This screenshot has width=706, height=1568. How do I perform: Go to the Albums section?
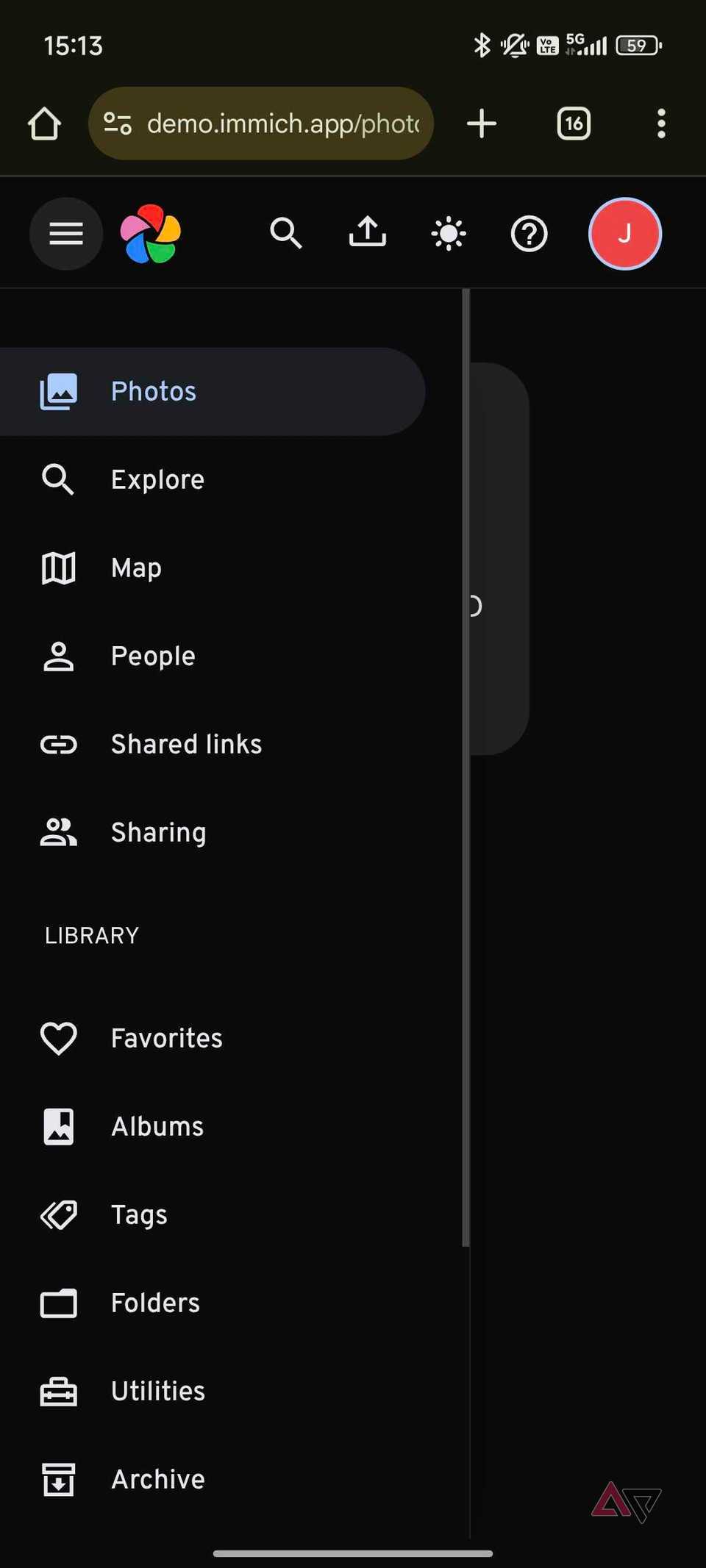click(x=157, y=1126)
